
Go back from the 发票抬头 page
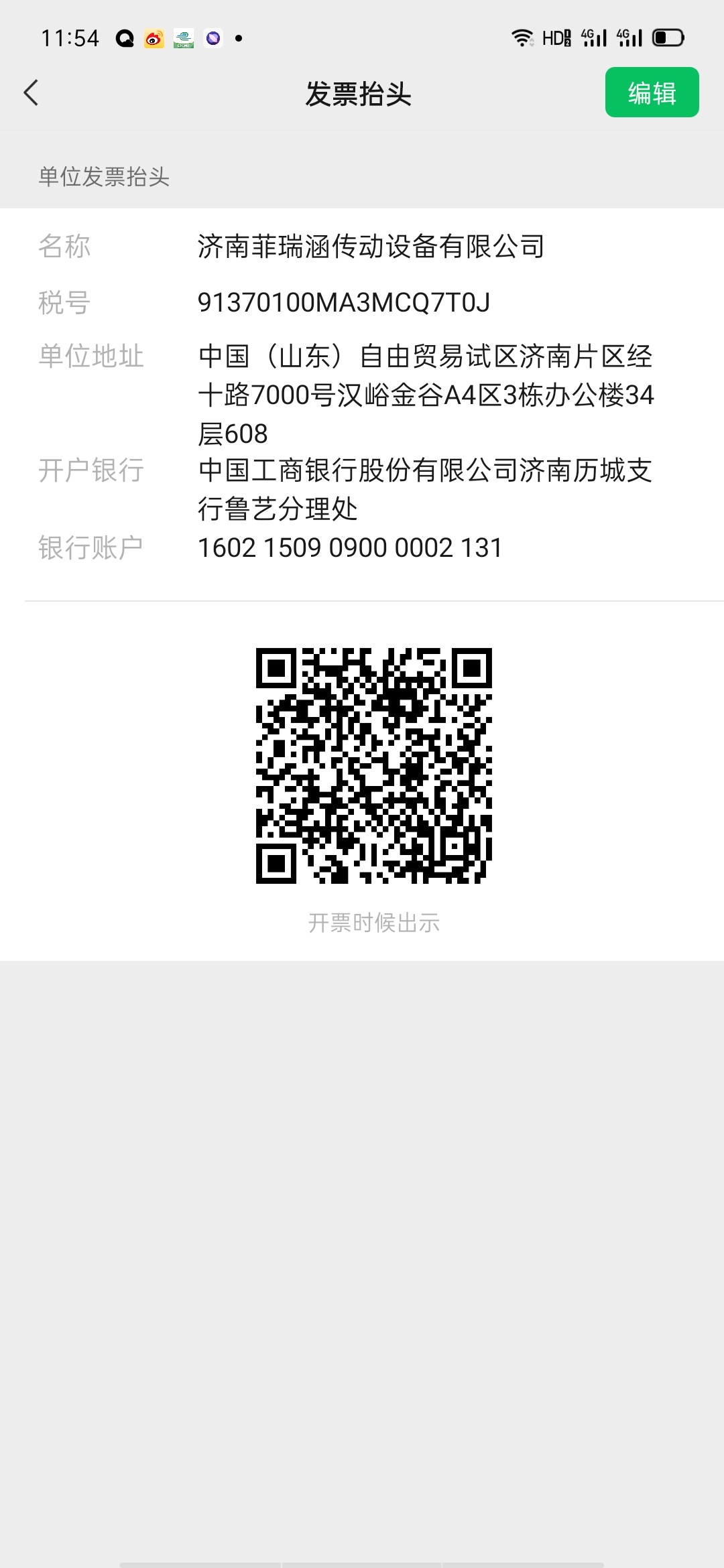(x=32, y=93)
